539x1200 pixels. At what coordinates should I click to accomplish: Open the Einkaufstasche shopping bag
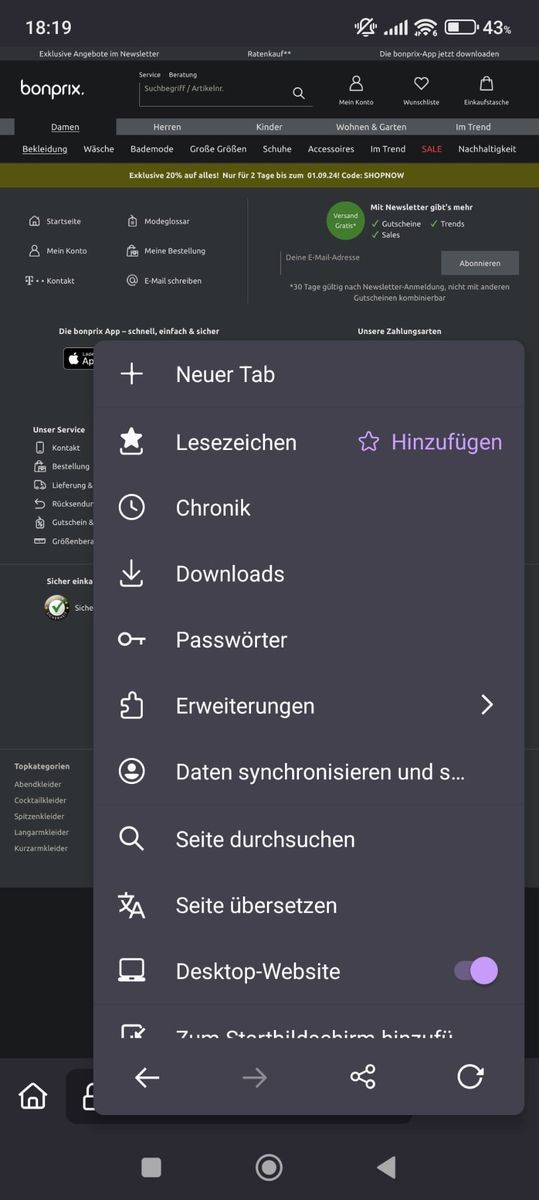coord(486,90)
